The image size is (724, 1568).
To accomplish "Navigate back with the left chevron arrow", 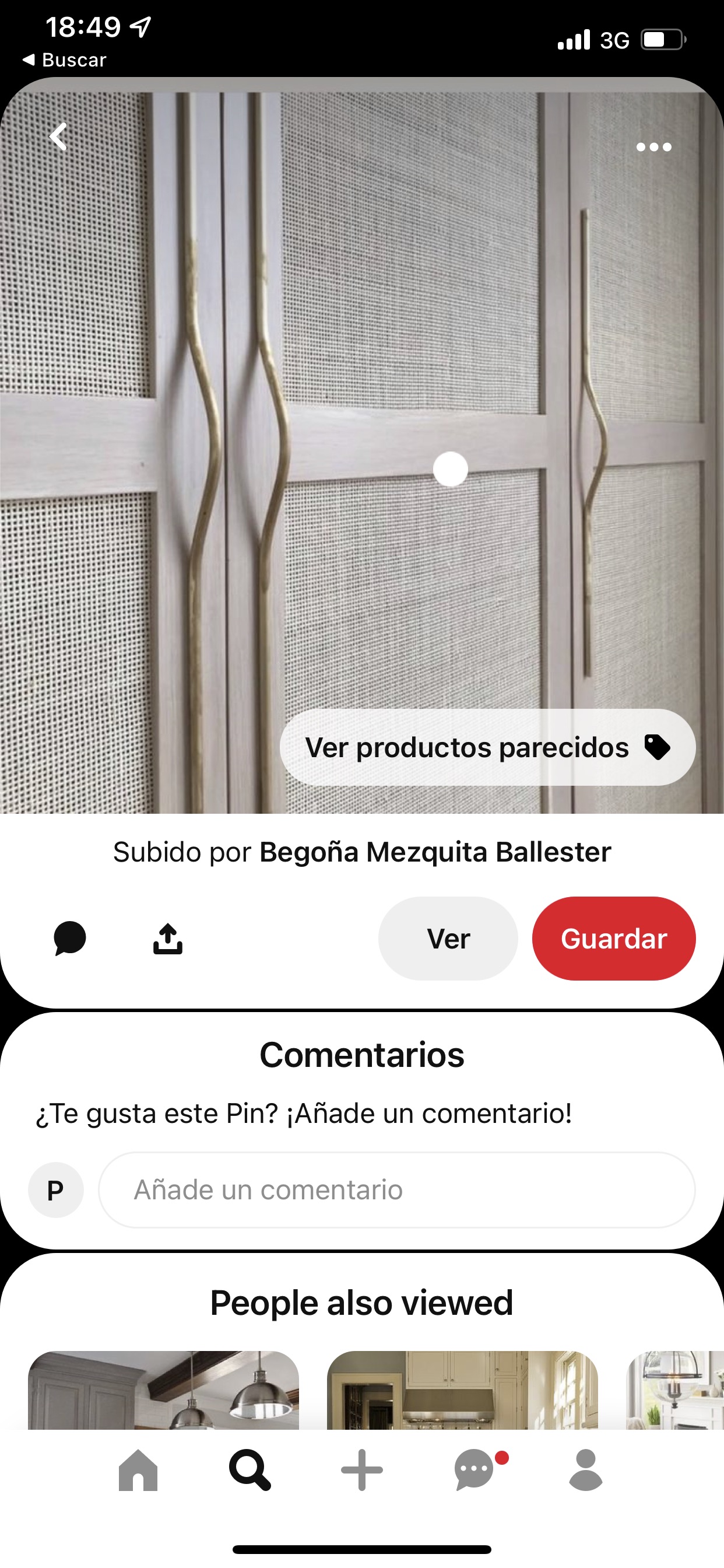I will coord(58,136).
